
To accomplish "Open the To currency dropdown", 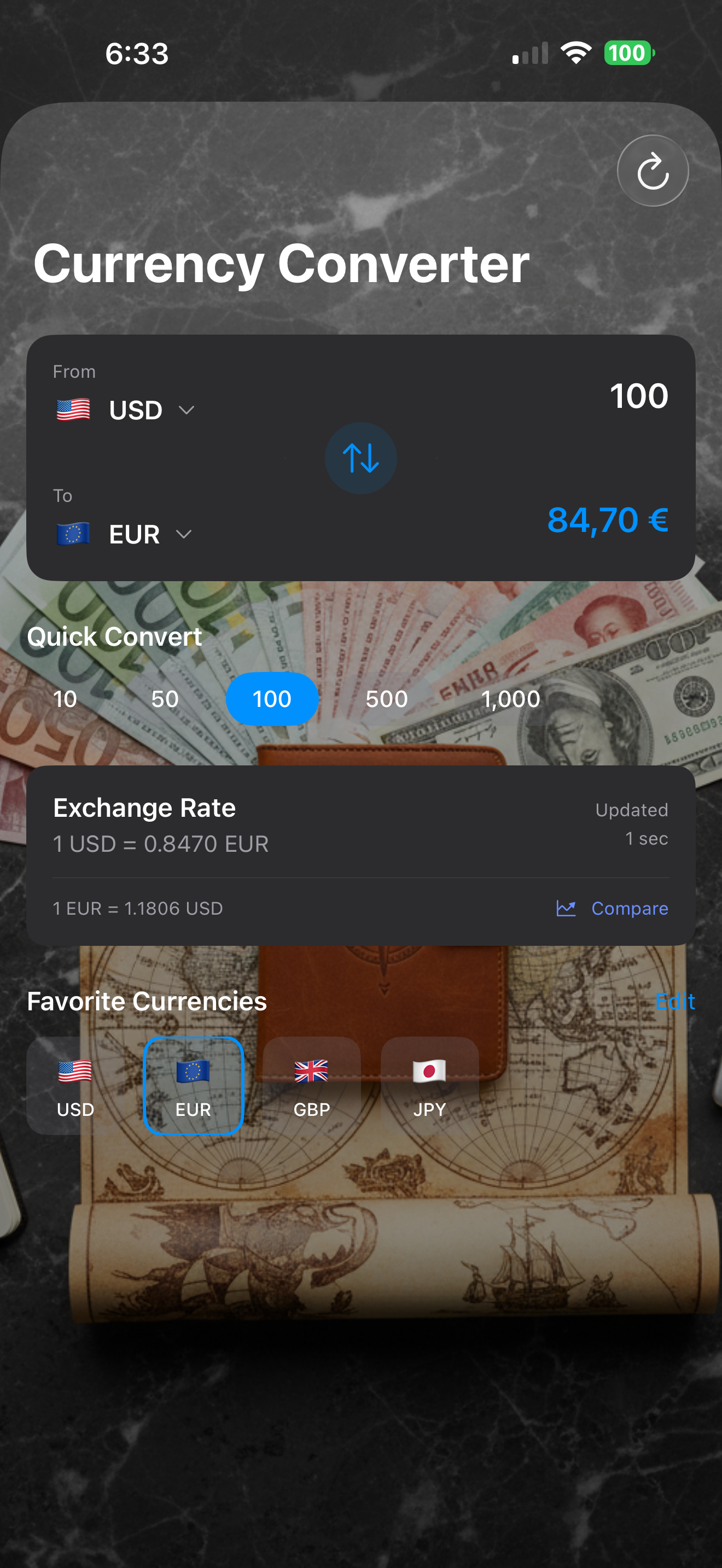I will click(184, 535).
